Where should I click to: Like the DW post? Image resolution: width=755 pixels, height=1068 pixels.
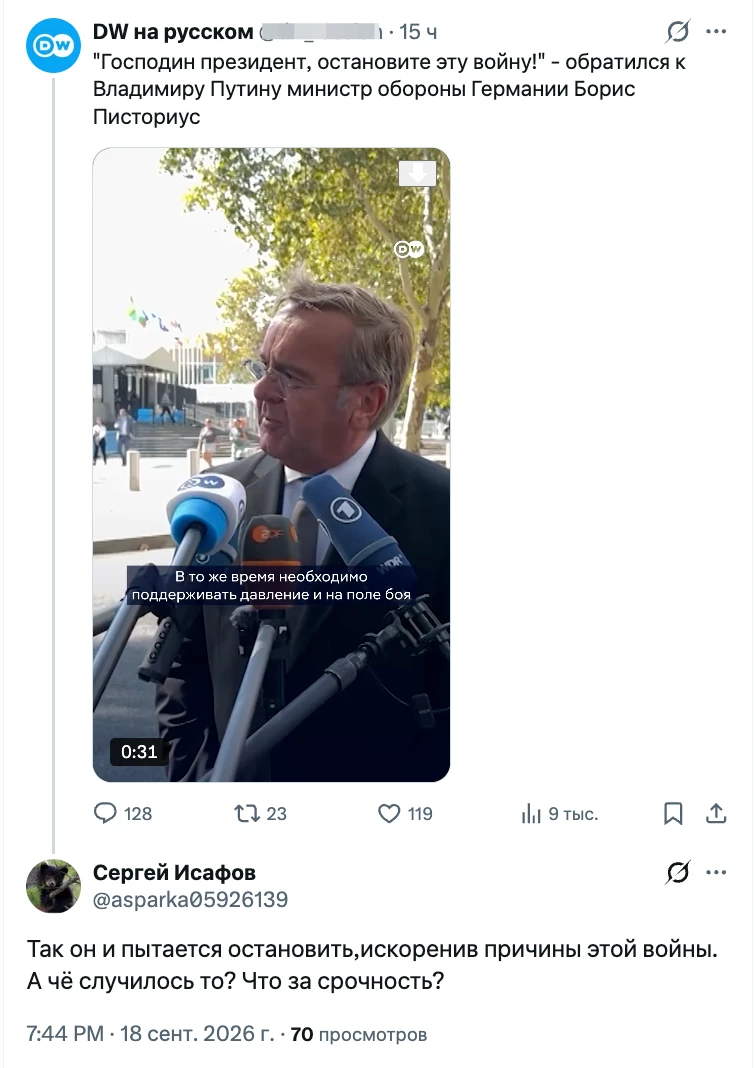[405, 813]
